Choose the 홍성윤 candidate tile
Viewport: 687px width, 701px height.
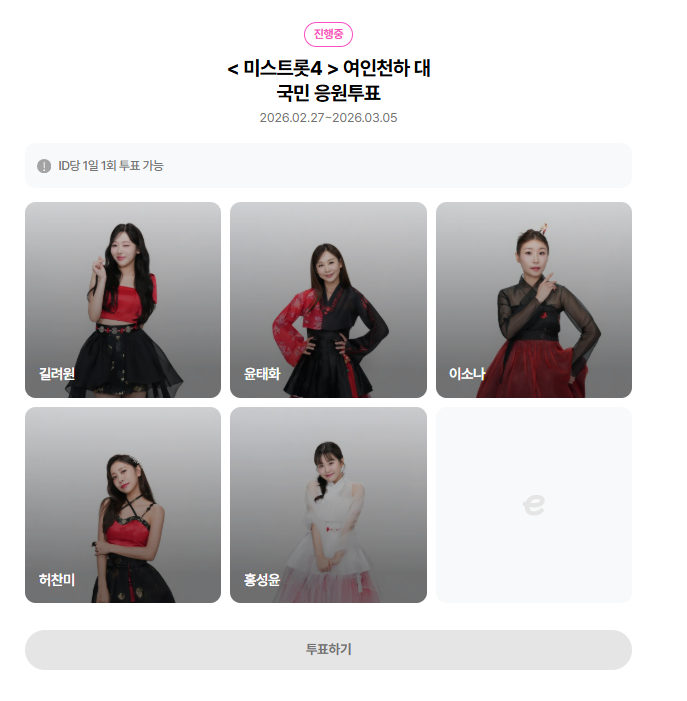(328, 504)
